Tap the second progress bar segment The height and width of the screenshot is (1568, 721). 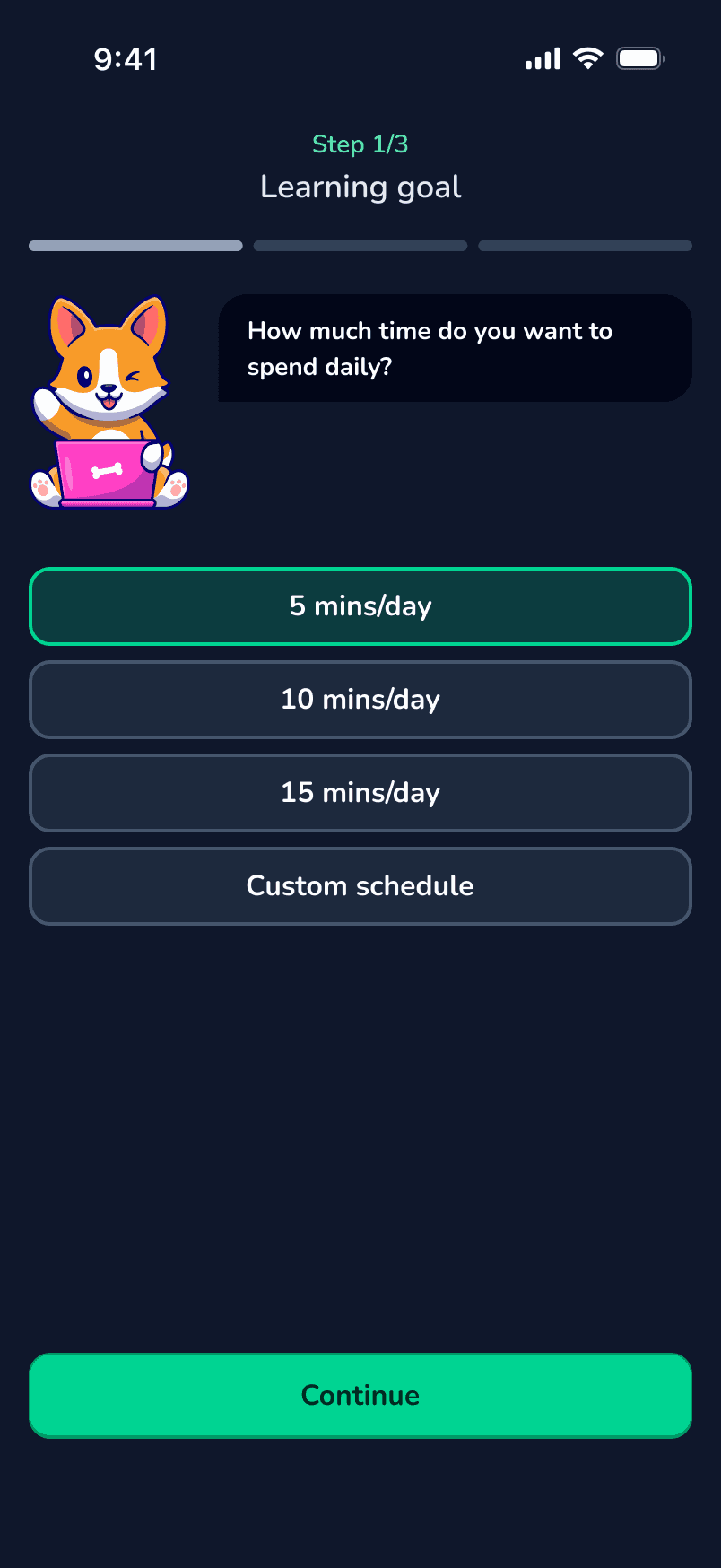pos(360,245)
